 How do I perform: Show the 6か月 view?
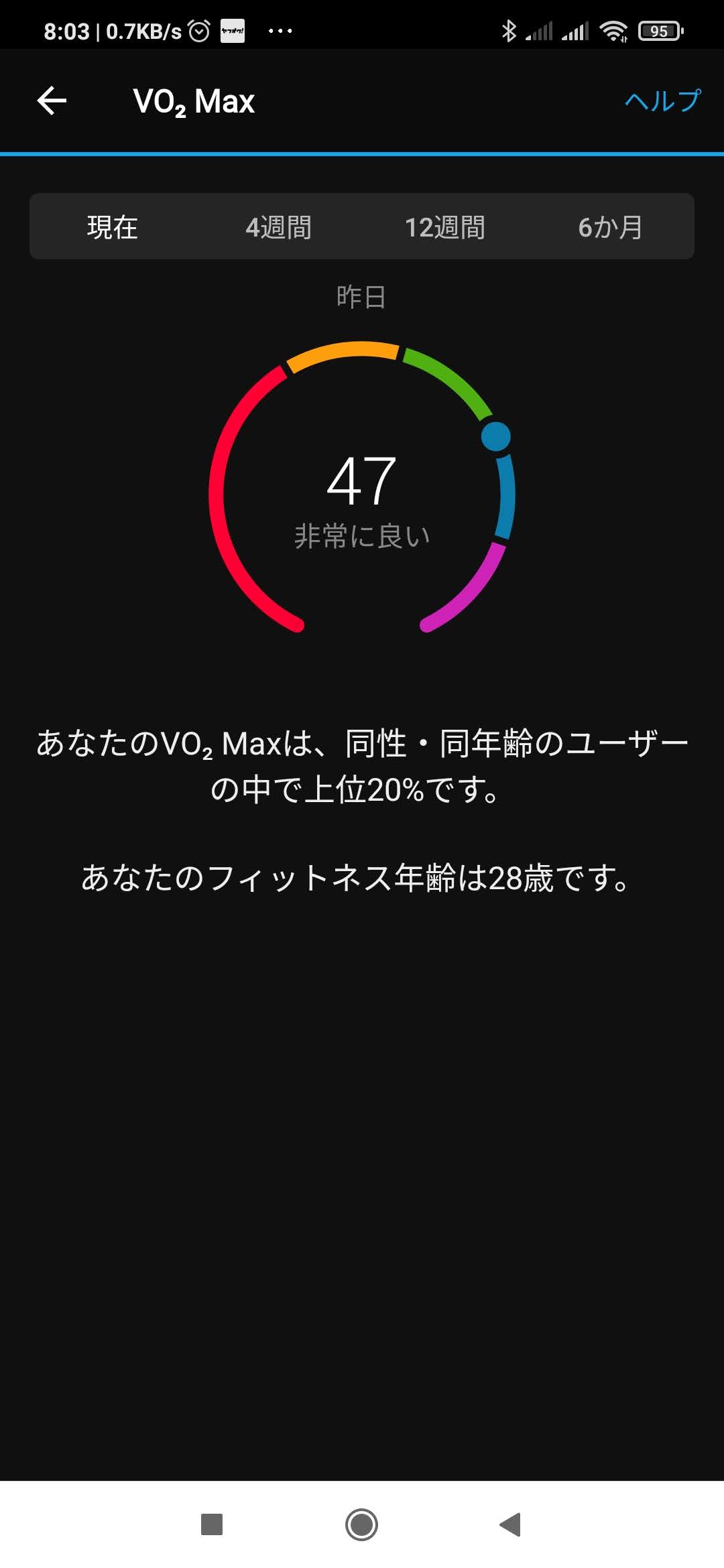point(610,227)
